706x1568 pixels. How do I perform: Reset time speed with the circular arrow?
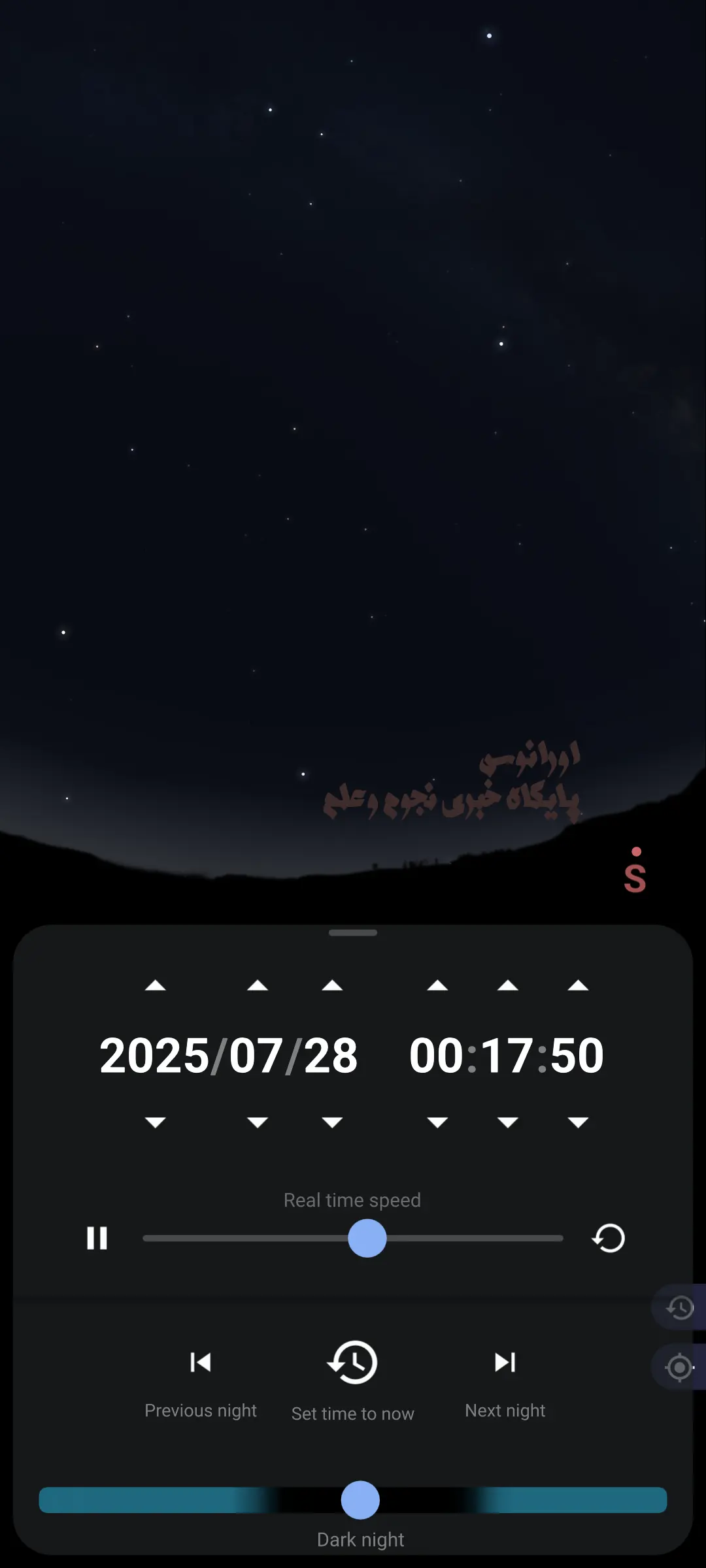tap(609, 1238)
